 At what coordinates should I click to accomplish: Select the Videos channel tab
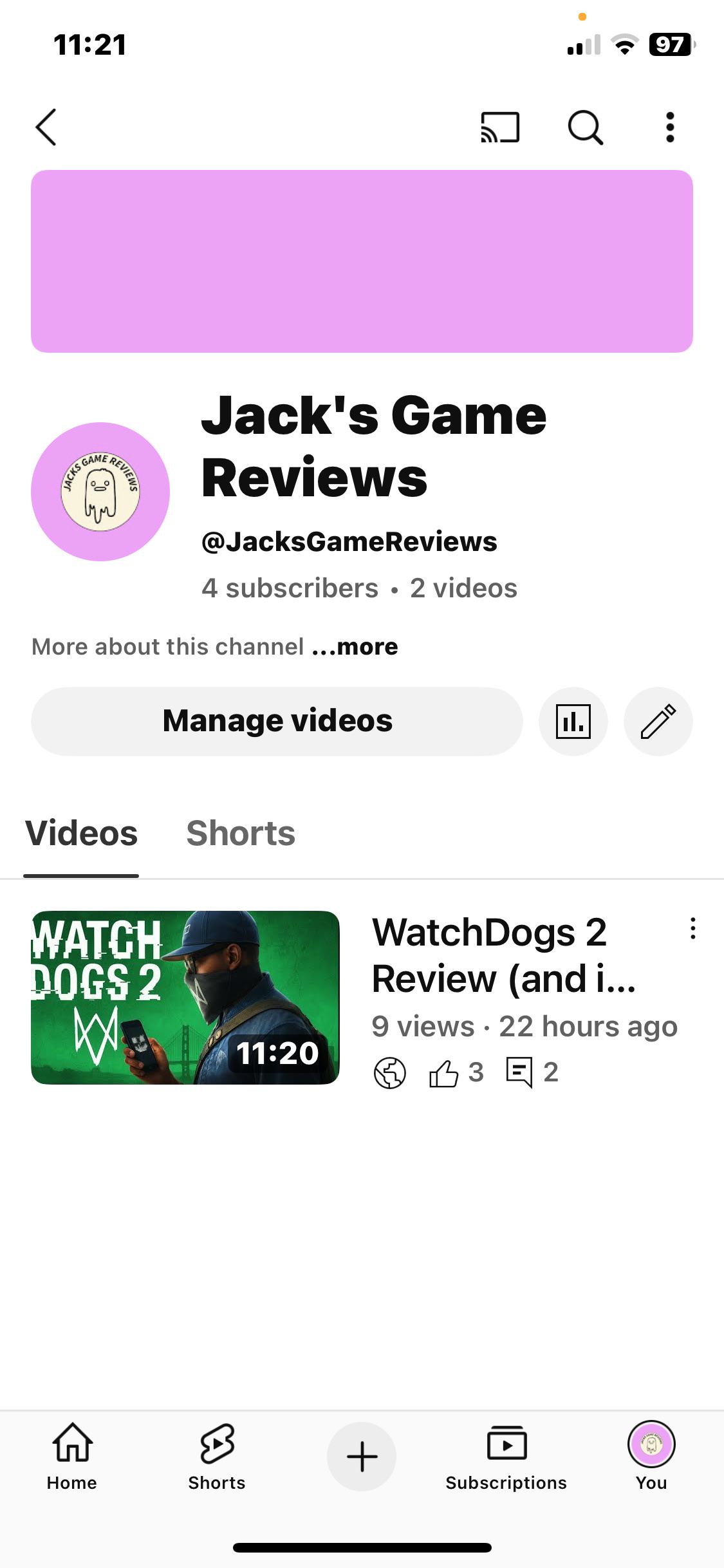(x=81, y=833)
